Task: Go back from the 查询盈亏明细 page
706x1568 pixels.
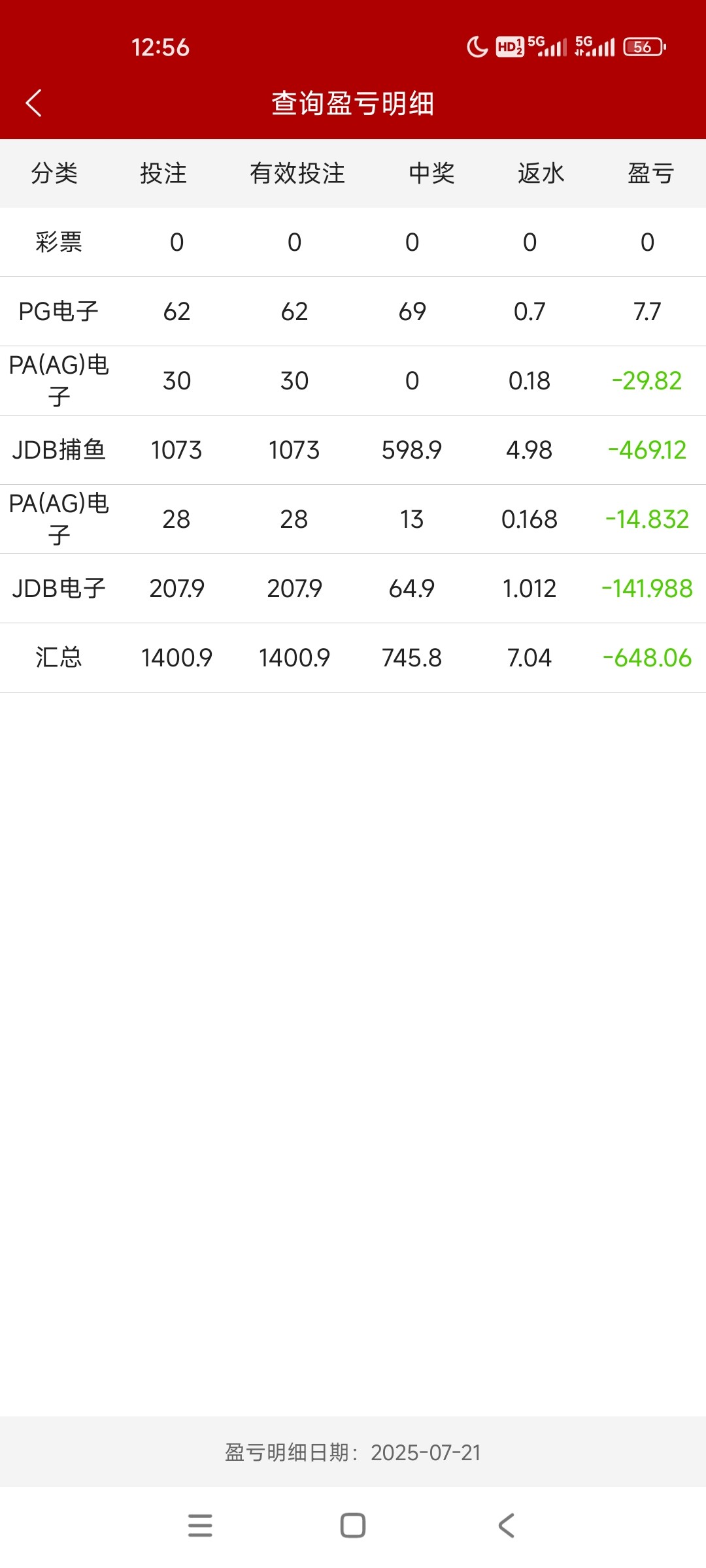Action: tap(34, 103)
